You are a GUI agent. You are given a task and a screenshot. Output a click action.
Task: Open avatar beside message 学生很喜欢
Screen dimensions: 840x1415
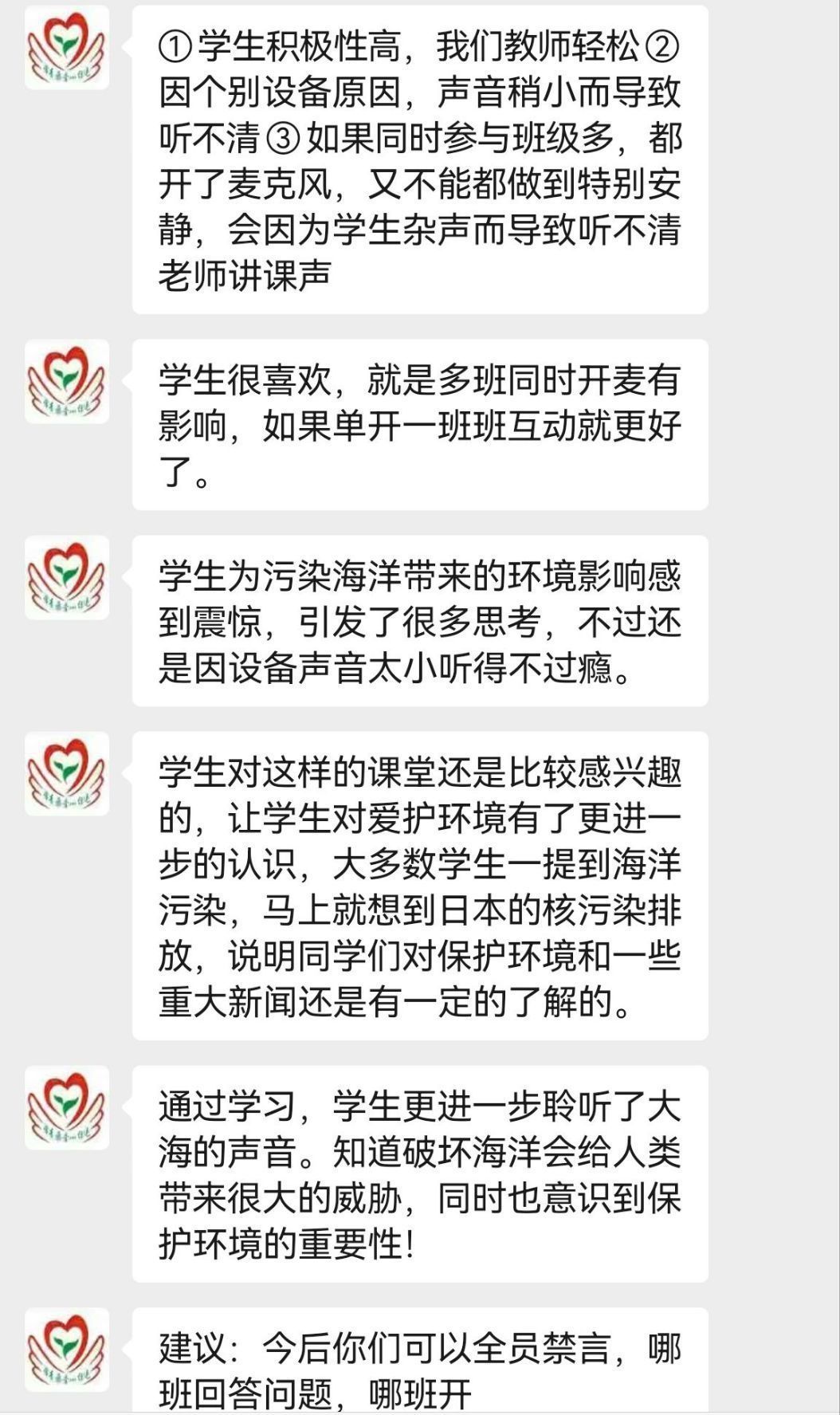(x=67, y=381)
